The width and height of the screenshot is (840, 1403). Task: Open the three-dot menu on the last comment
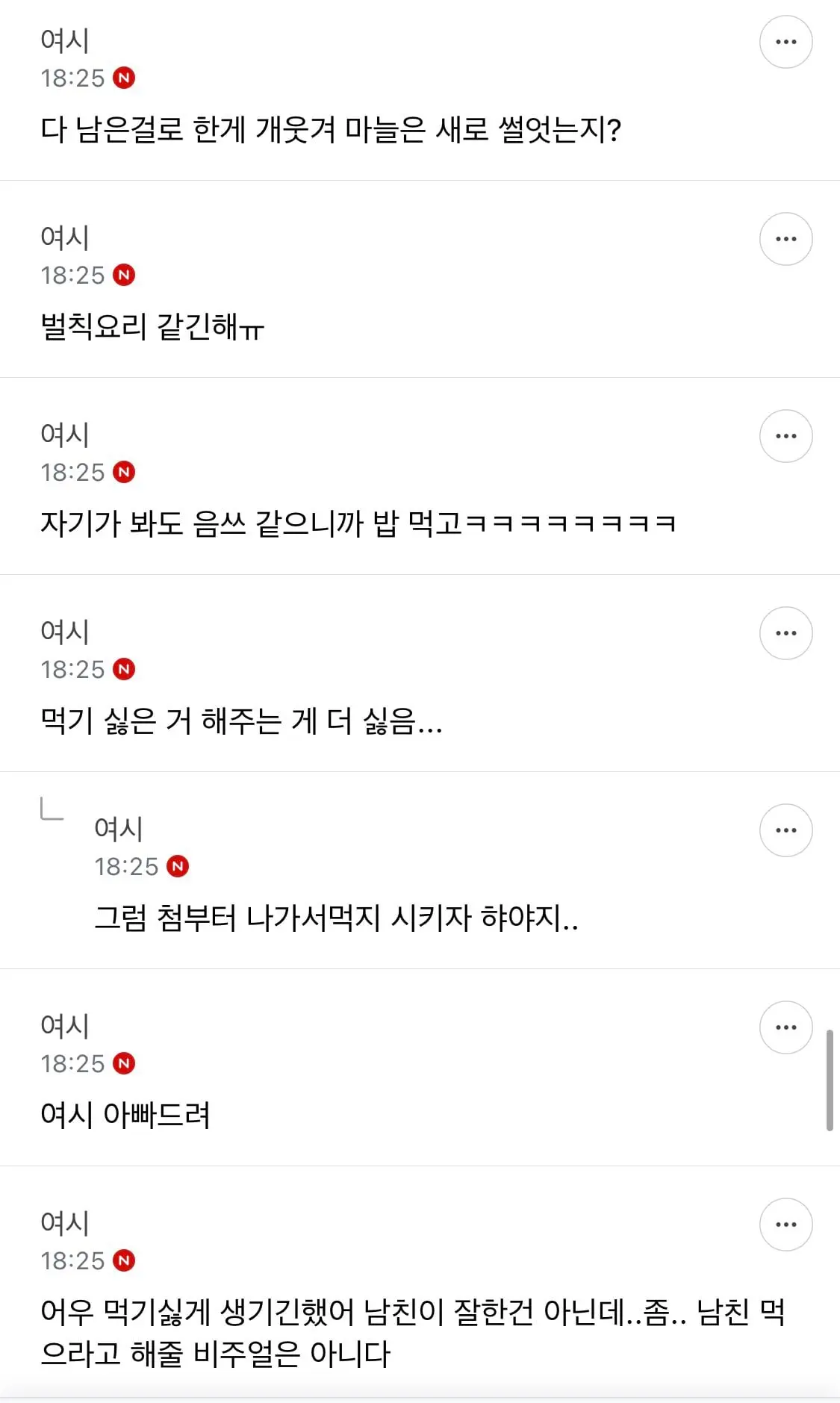786,1224
